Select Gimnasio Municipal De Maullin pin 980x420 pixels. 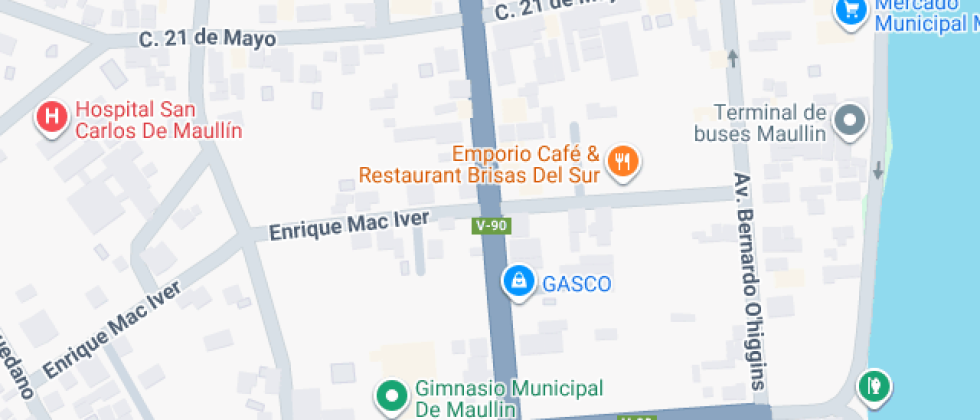click(x=391, y=397)
